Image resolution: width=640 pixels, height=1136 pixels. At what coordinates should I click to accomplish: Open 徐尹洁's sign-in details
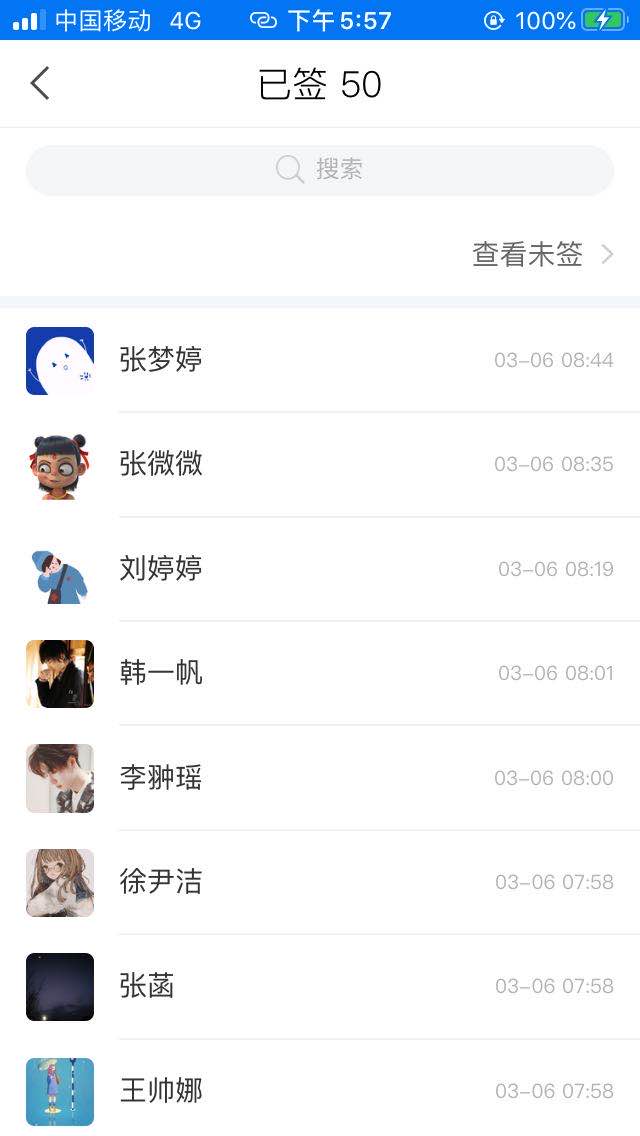[x=320, y=882]
